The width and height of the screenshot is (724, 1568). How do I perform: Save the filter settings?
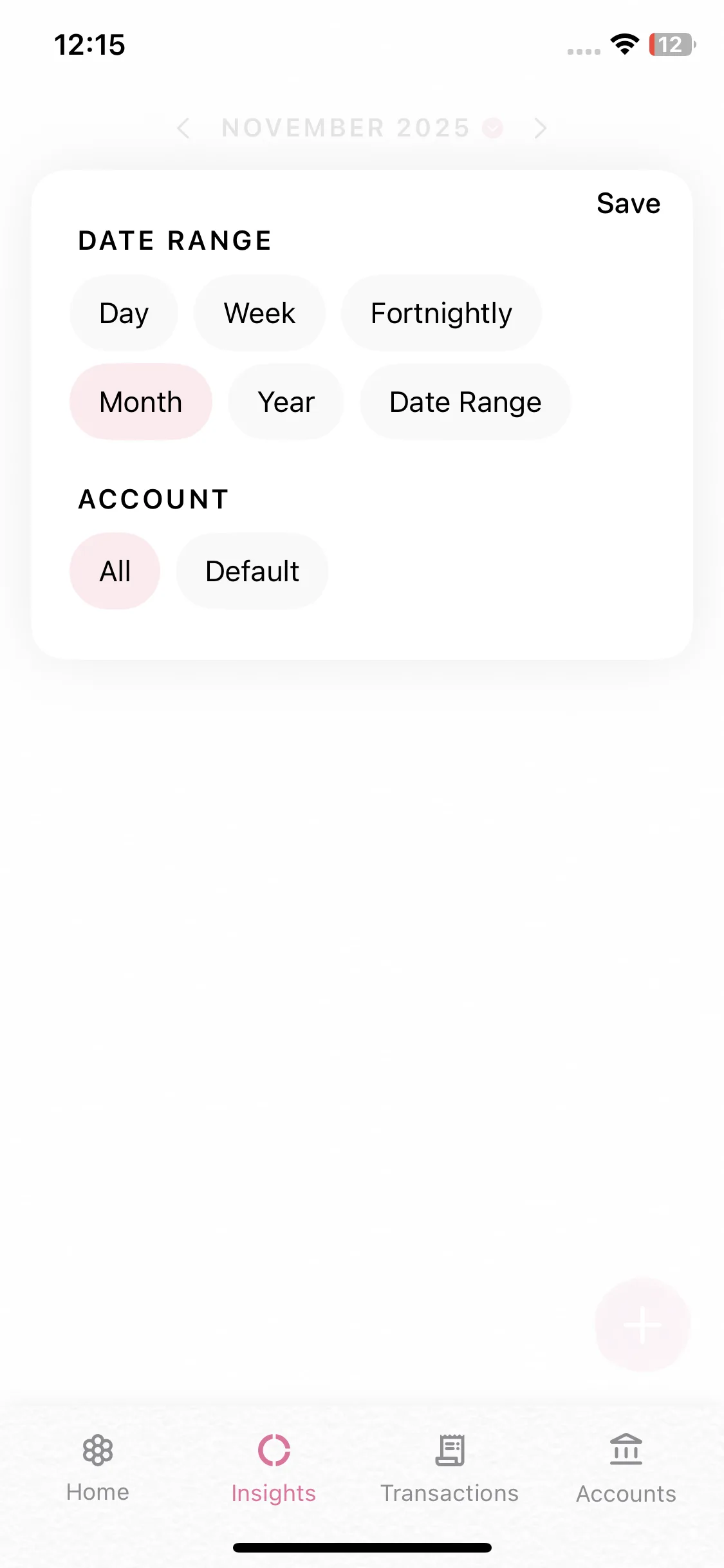(628, 203)
